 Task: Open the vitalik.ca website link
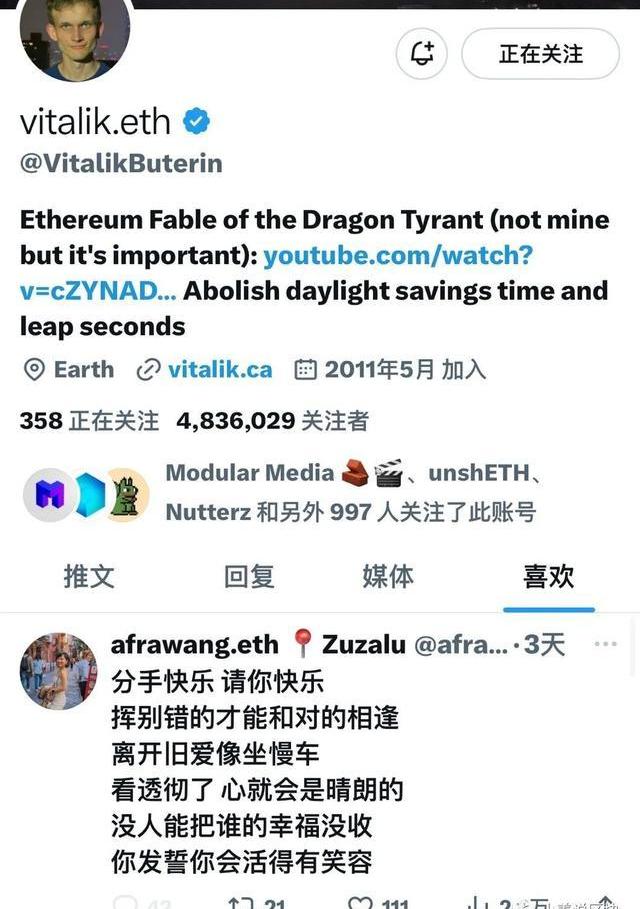coord(219,369)
